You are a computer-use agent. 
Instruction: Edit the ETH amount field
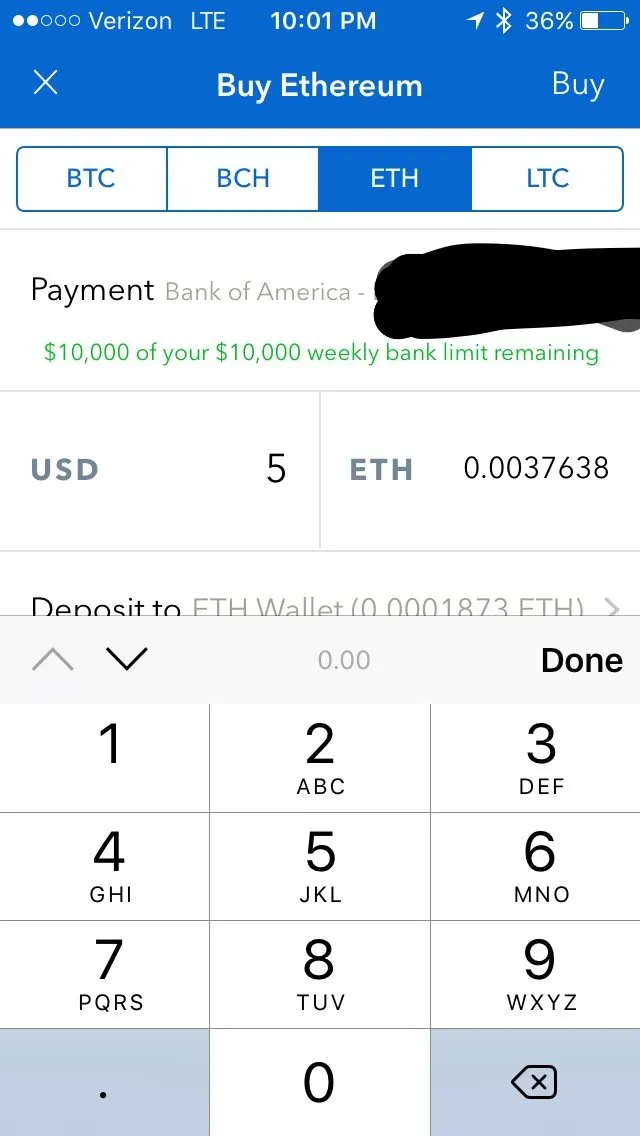click(x=480, y=470)
